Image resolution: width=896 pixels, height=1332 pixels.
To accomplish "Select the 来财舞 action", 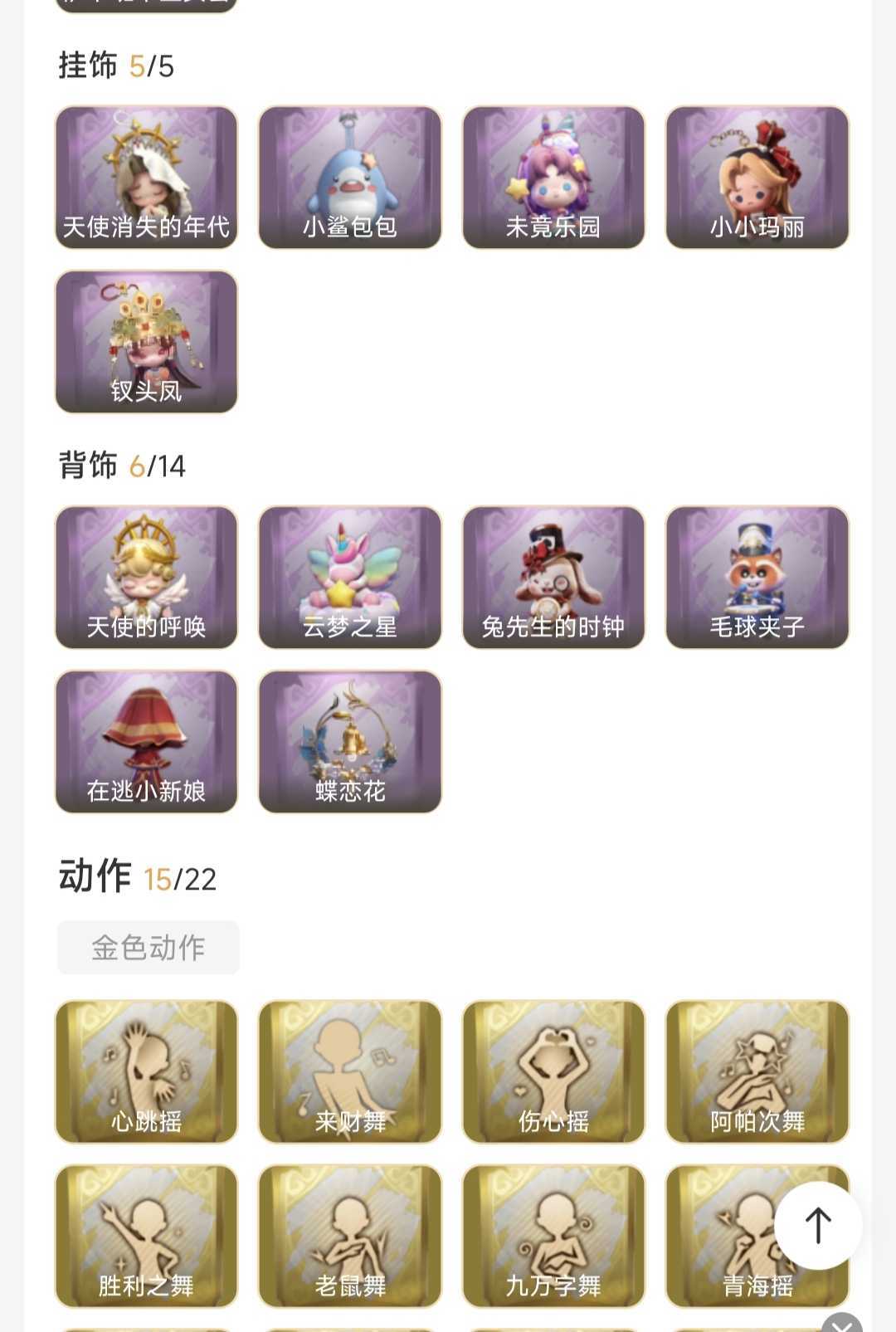I will (x=349, y=1071).
